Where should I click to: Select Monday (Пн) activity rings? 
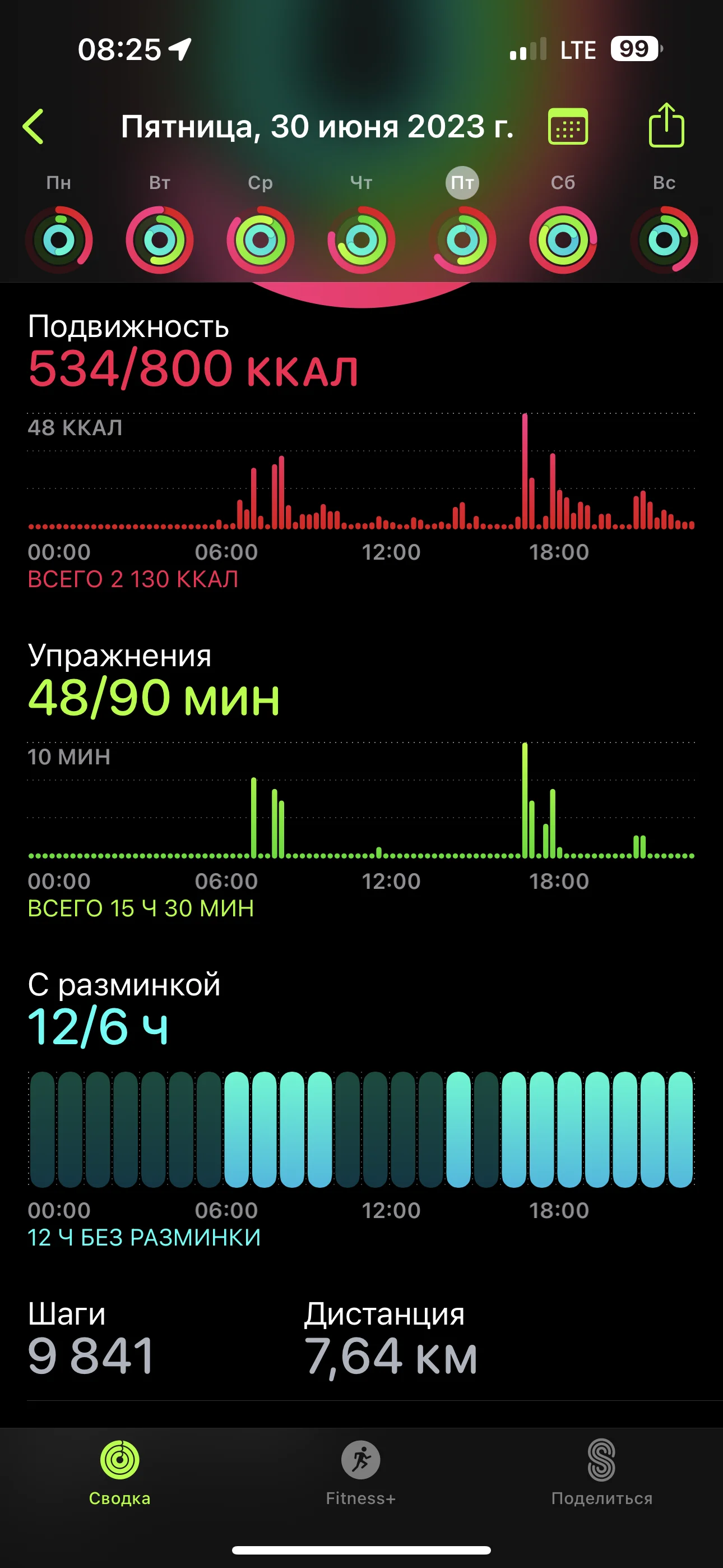click(x=59, y=239)
